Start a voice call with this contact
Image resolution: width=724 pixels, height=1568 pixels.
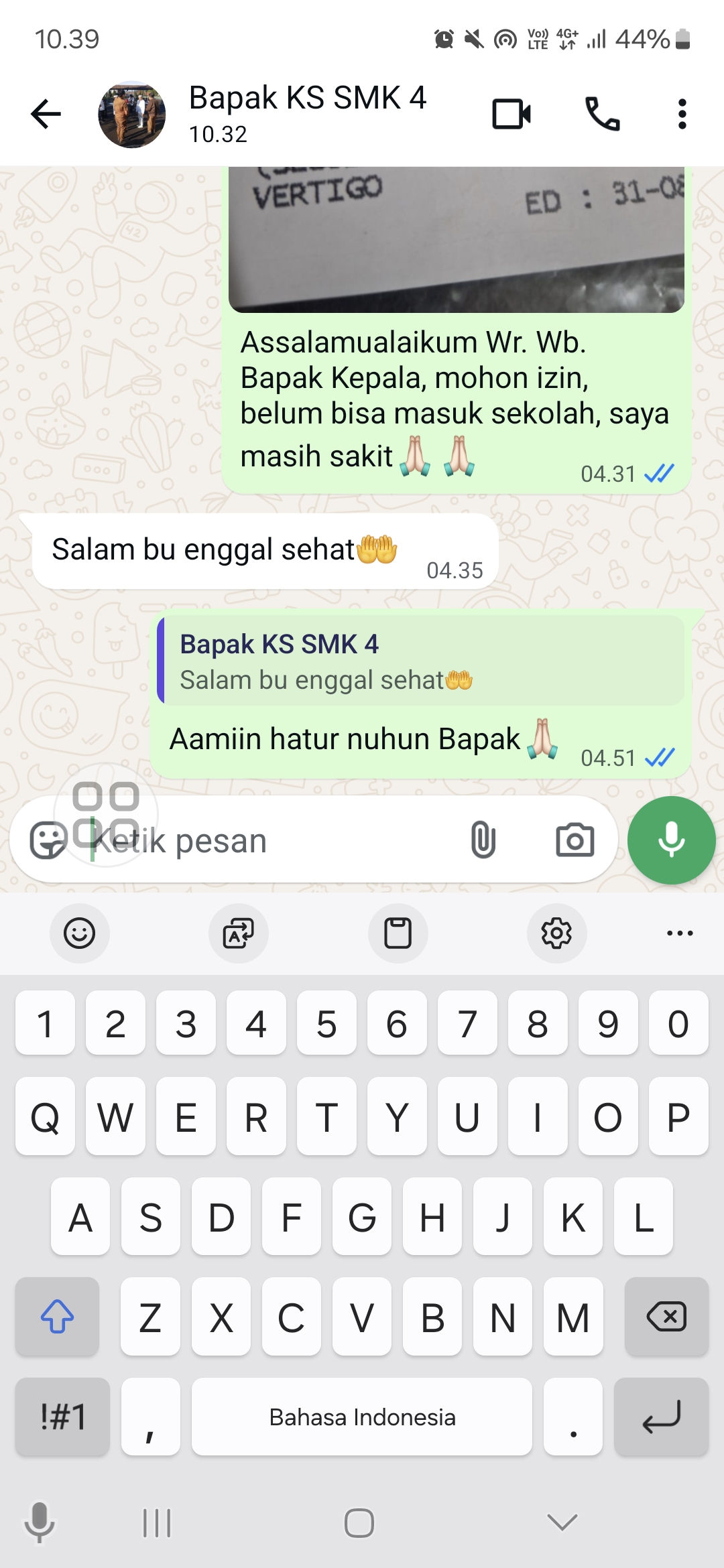602,114
